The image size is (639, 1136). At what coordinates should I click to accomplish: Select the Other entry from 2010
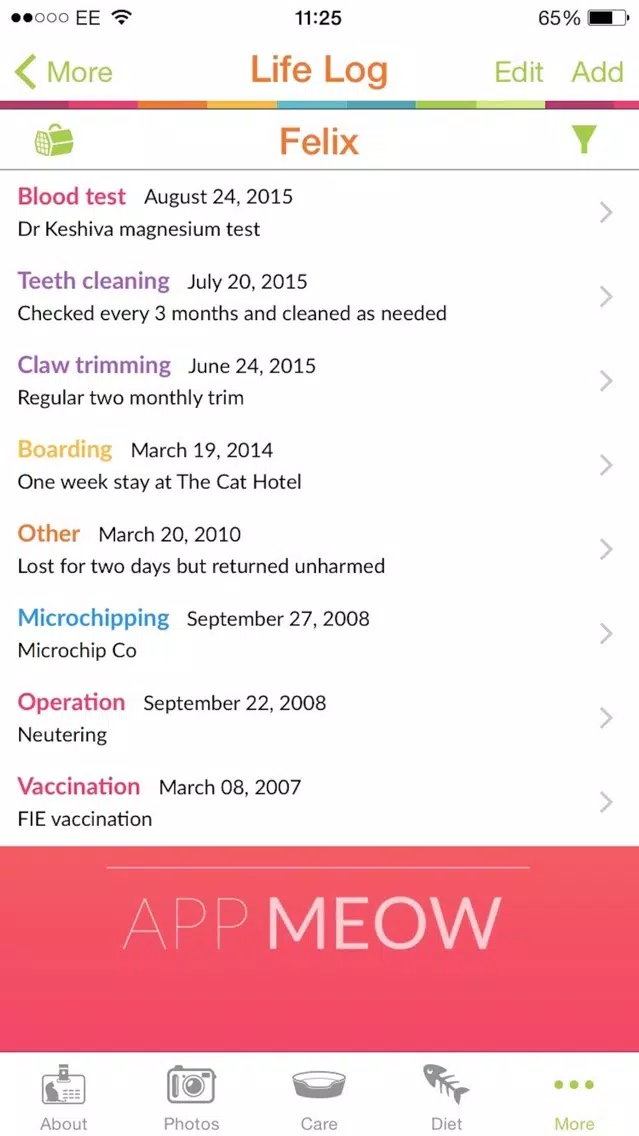point(320,549)
